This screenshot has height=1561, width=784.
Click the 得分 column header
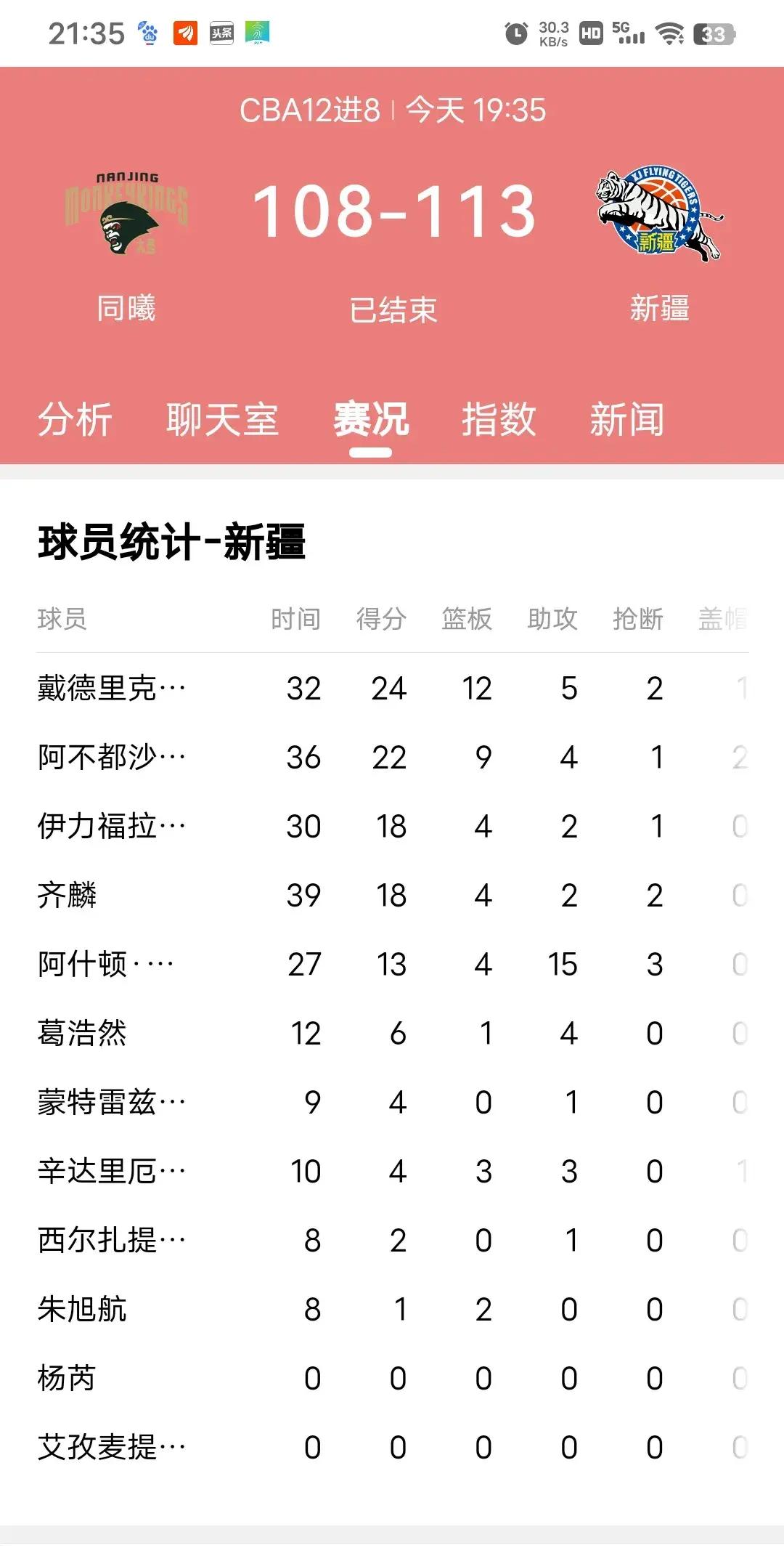[x=381, y=619]
